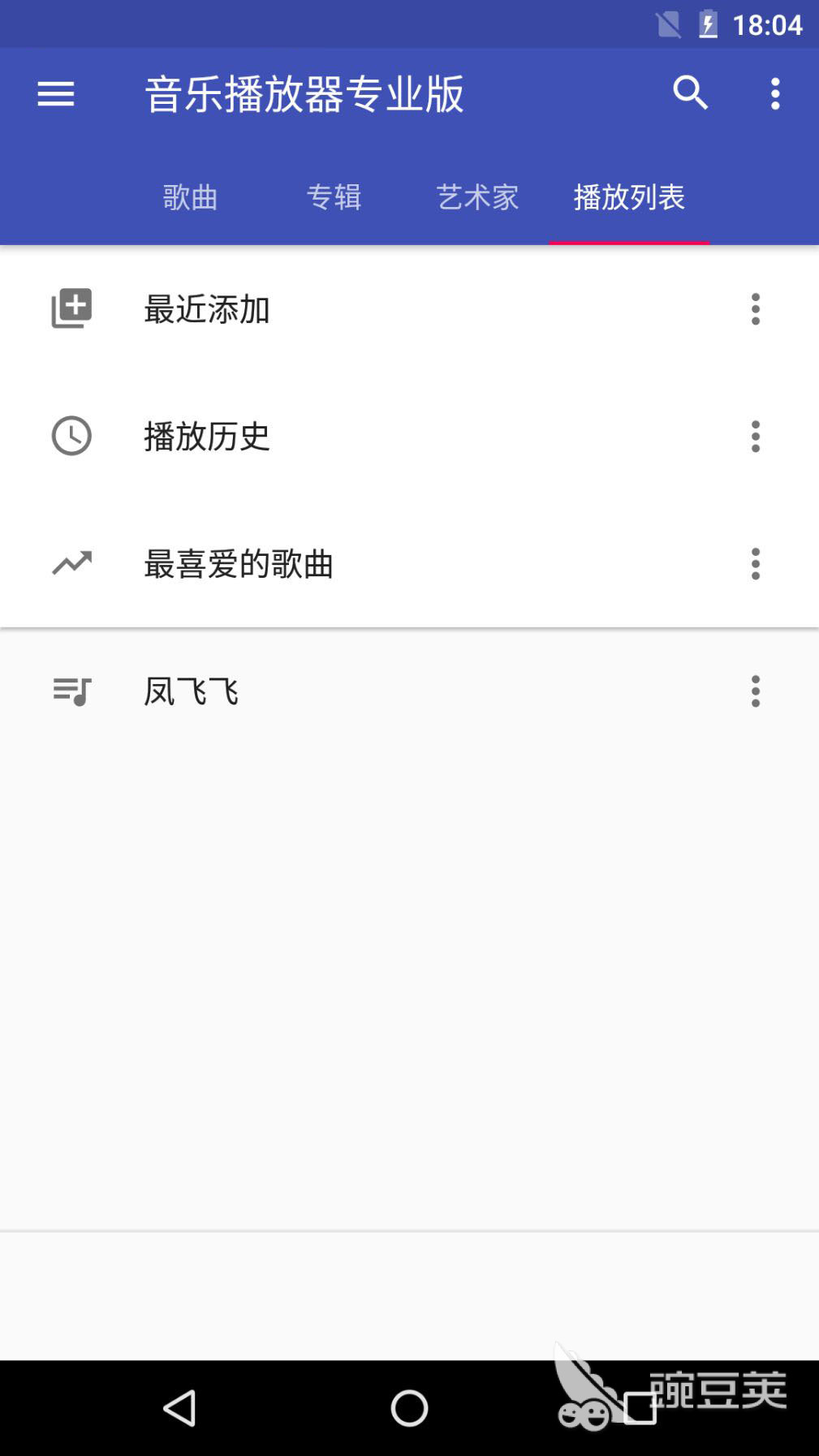Image resolution: width=819 pixels, height=1456 pixels.
Task: Go back using the system back button
Action: (x=180, y=1408)
